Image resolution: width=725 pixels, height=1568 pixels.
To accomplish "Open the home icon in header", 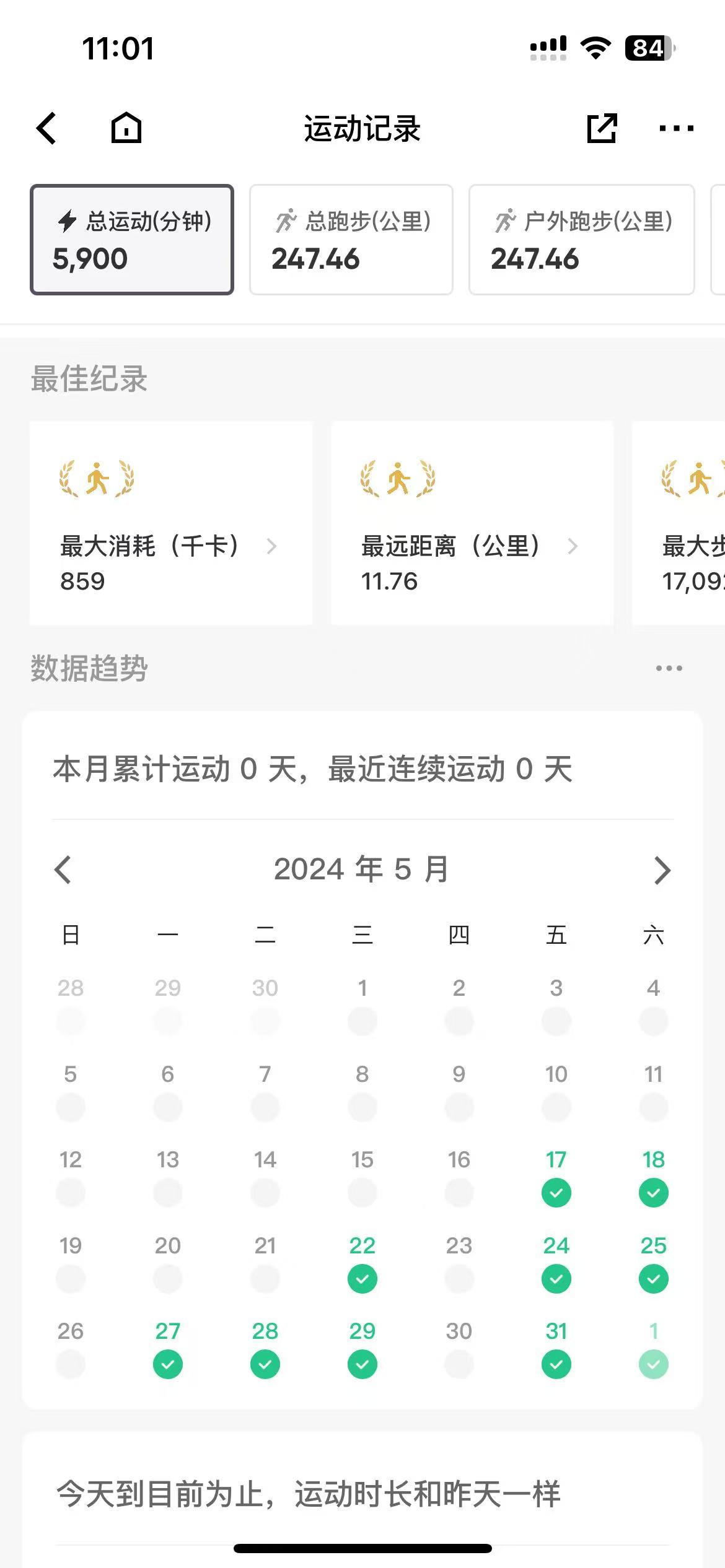I will coord(126,128).
